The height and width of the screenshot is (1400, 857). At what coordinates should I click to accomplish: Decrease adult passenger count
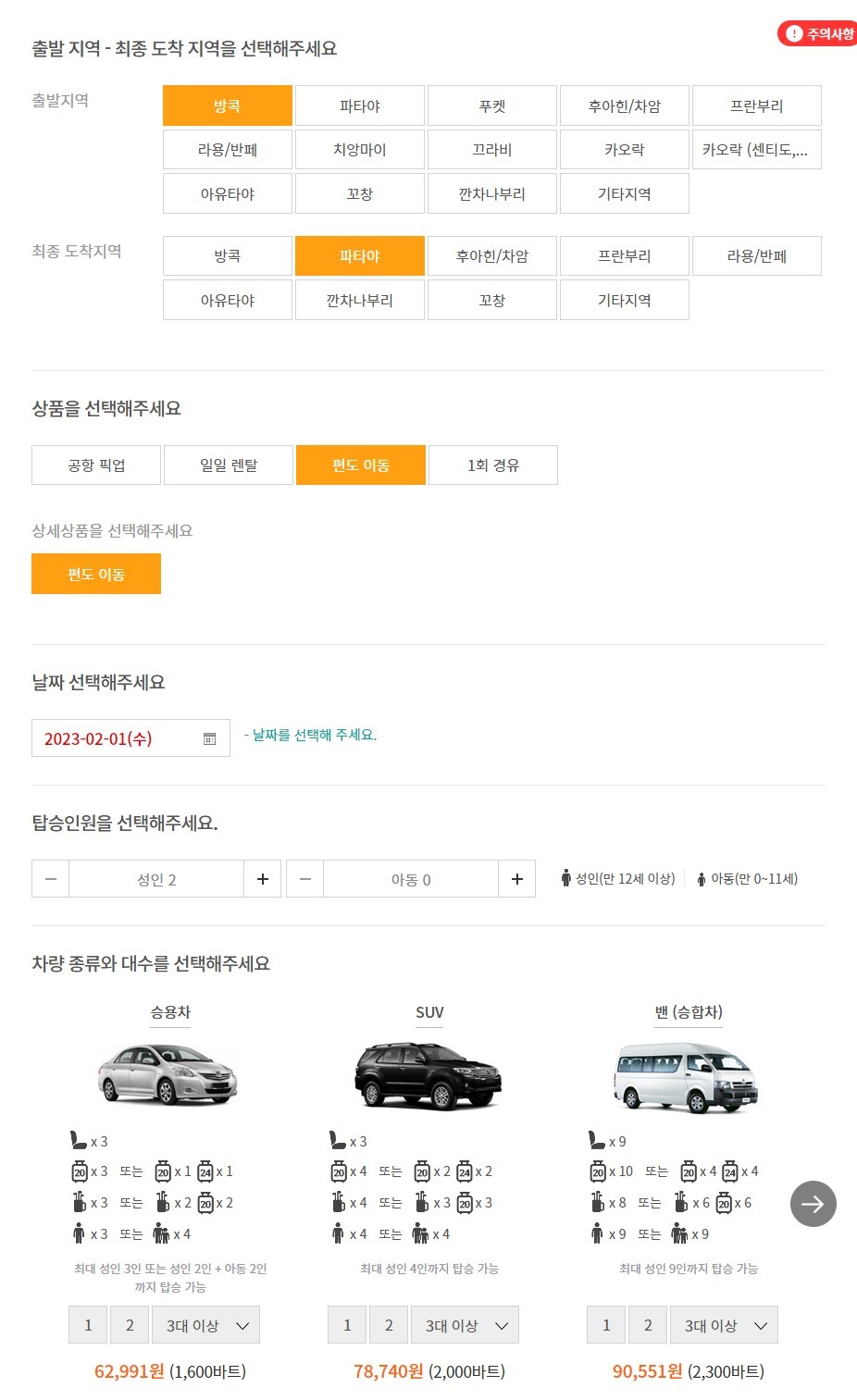click(51, 878)
